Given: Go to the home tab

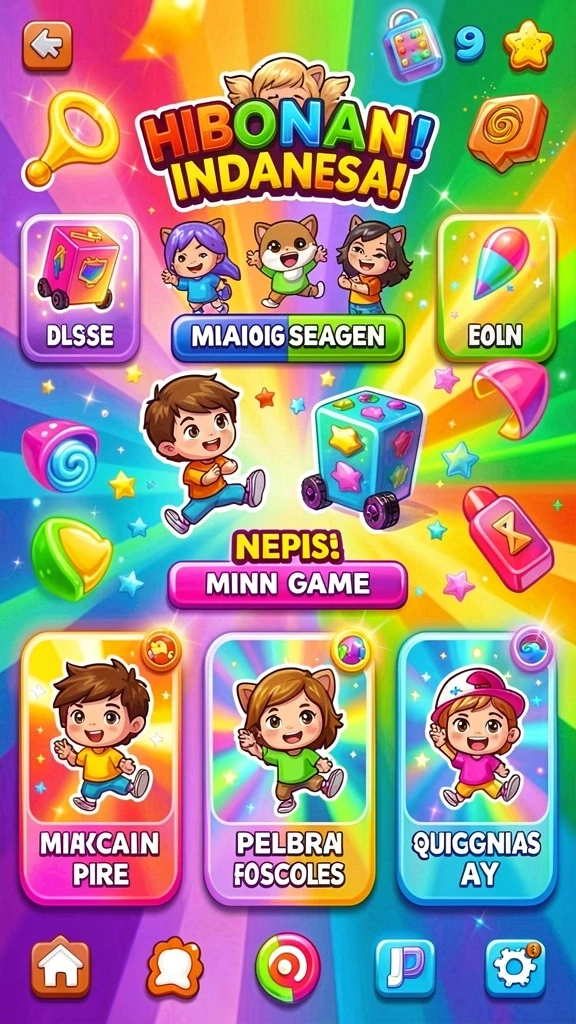Looking at the screenshot, I should point(61,967).
